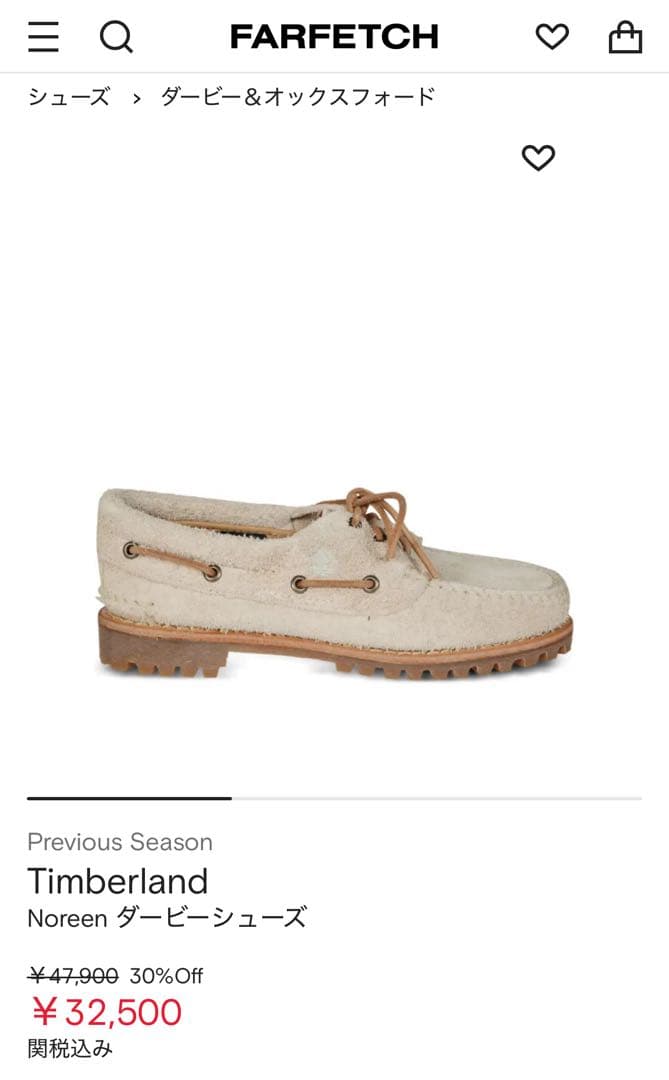Save the Timberland shoe to wishlist

pyautogui.click(x=538, y=158)
